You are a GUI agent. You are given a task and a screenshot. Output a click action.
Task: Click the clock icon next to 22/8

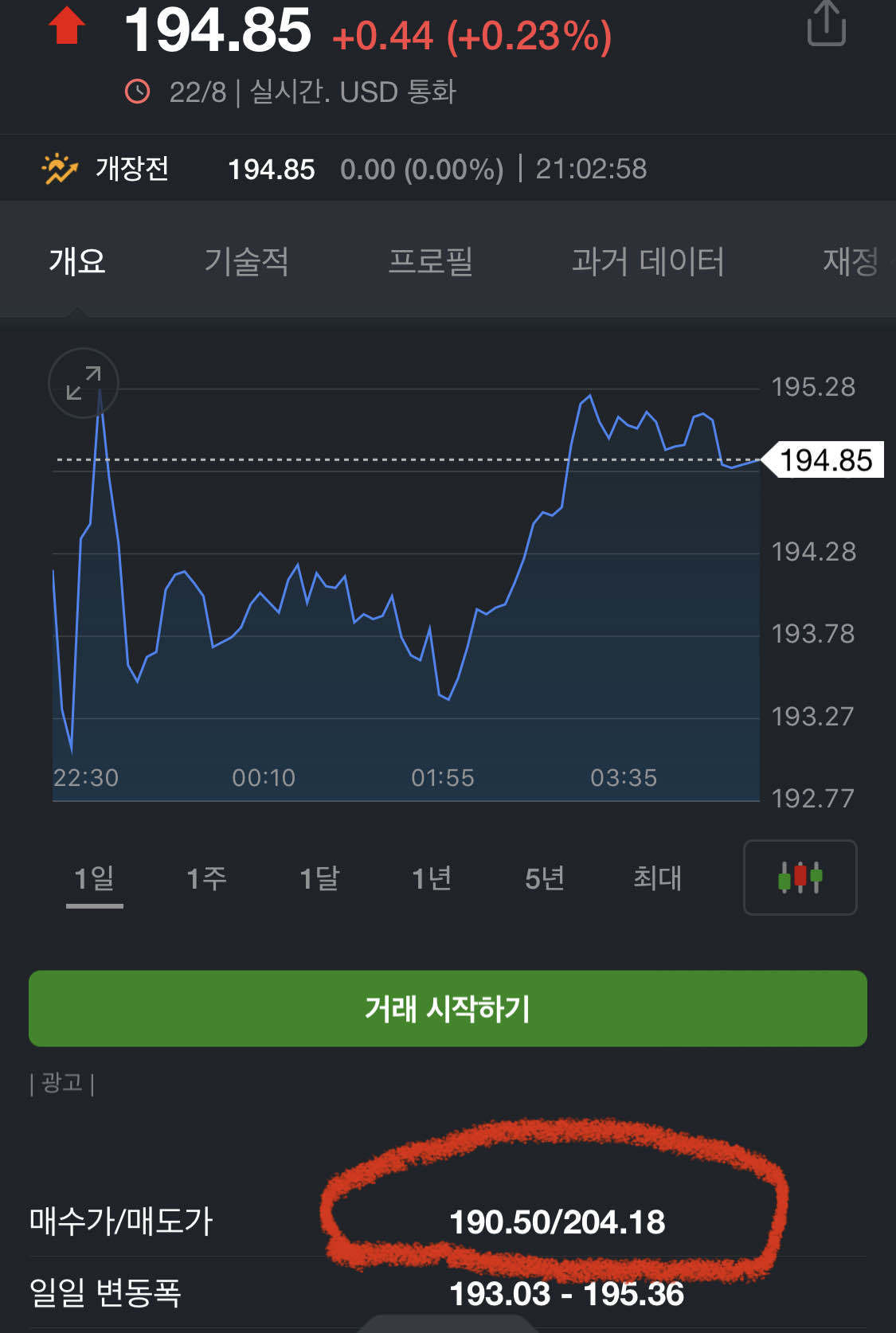pos(137,92)
